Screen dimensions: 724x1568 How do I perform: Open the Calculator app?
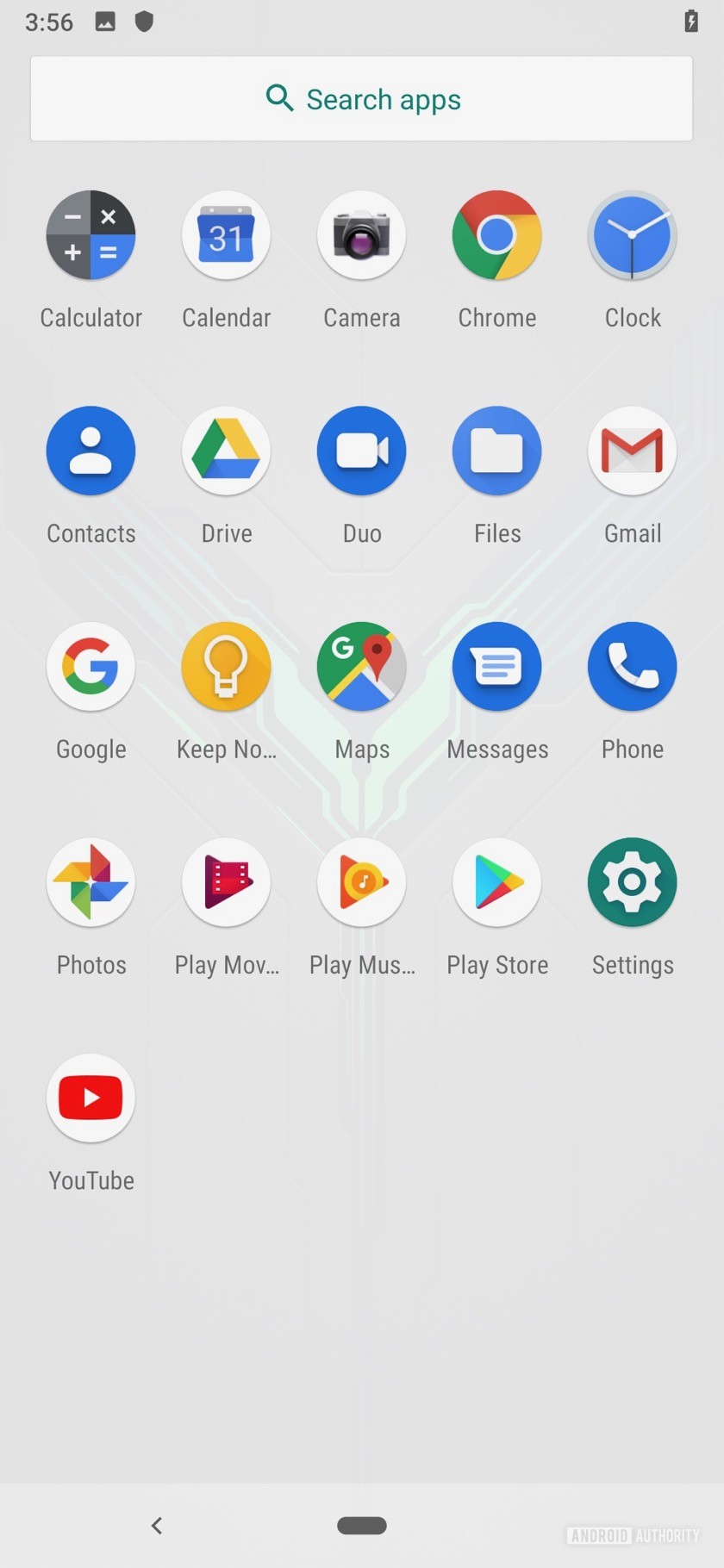[x=90, y=235]
